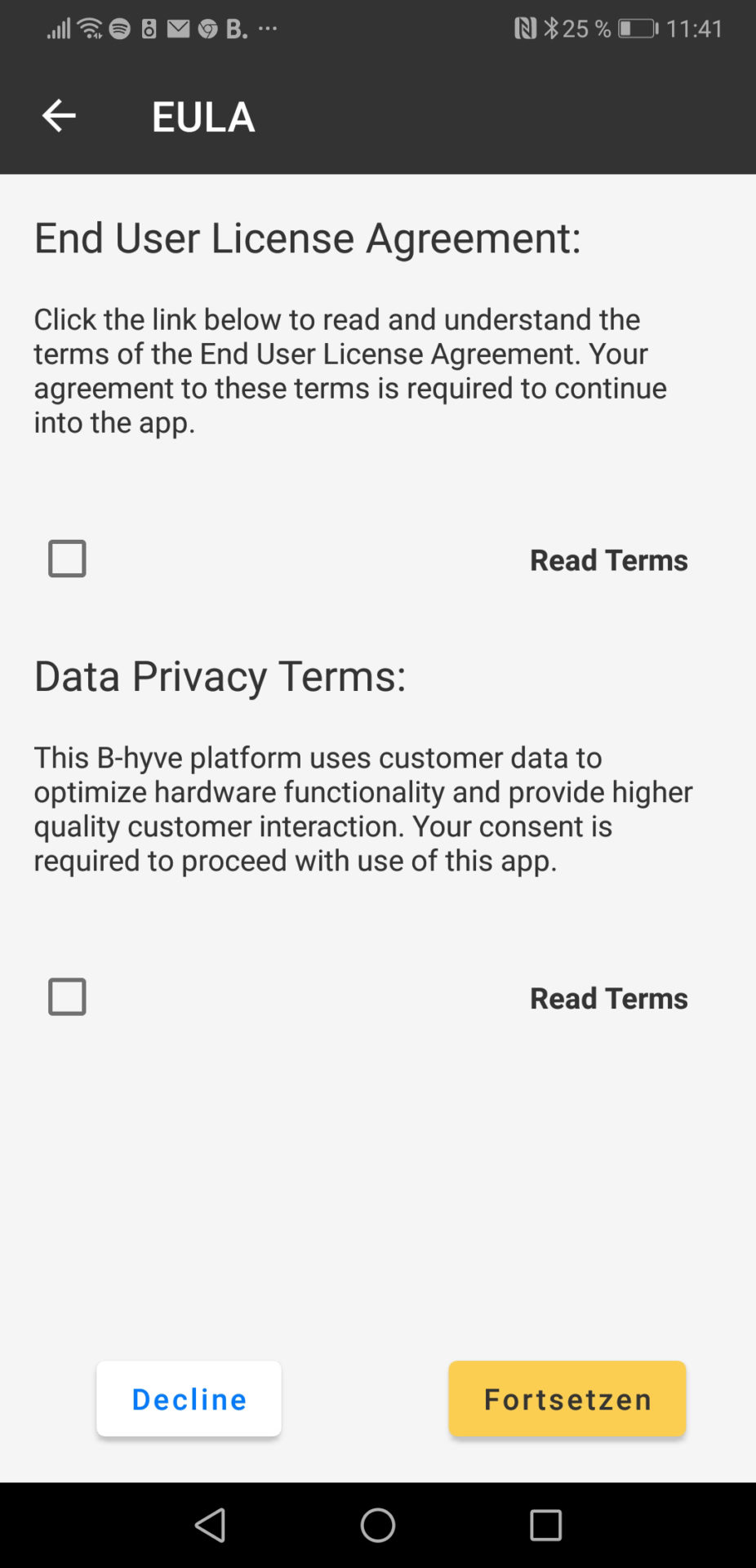Tick the Data Privacy Terms checkbox

67,996
